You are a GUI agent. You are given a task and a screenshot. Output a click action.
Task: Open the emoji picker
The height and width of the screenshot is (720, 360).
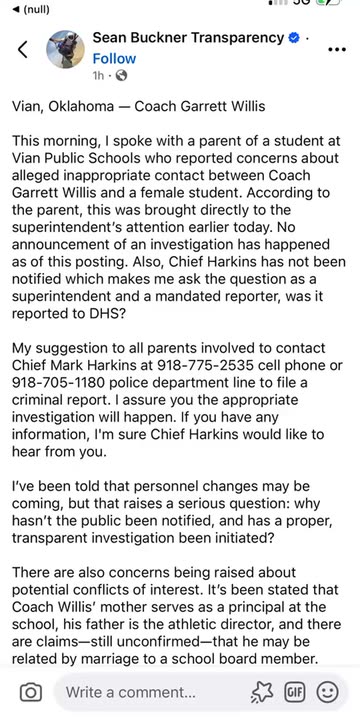328,692
